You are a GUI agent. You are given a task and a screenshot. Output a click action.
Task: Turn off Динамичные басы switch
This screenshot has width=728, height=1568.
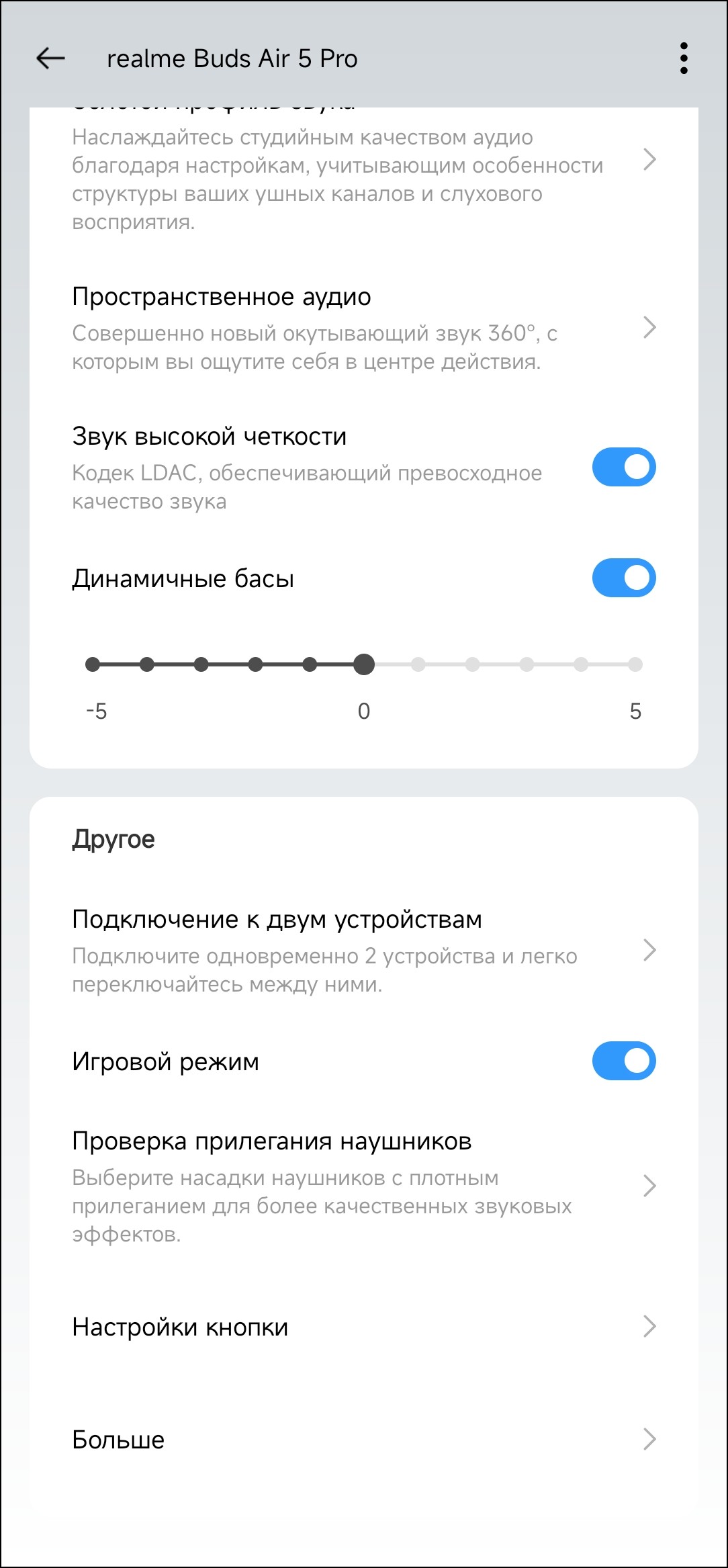pos(623,578)
